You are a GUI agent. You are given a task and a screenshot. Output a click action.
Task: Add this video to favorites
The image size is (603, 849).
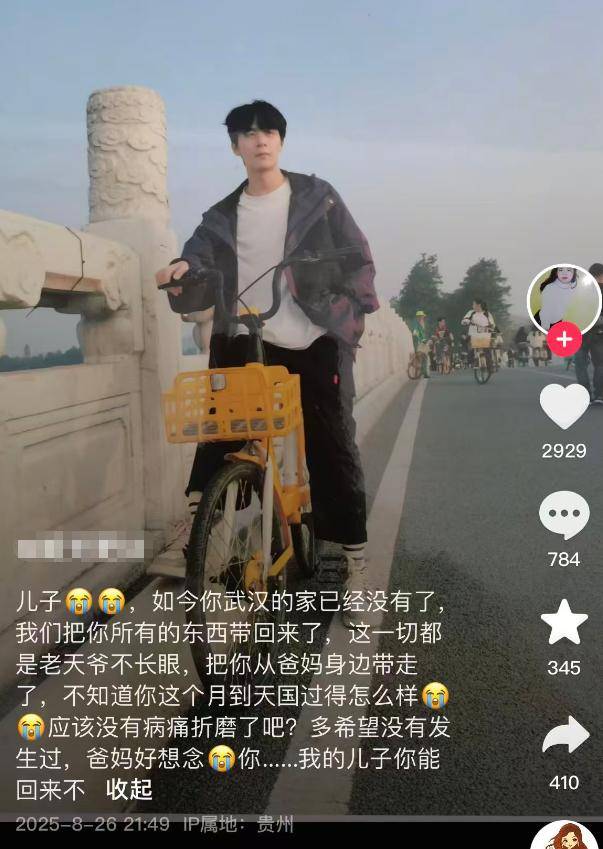pyautogui.click(x=564, y=622)
